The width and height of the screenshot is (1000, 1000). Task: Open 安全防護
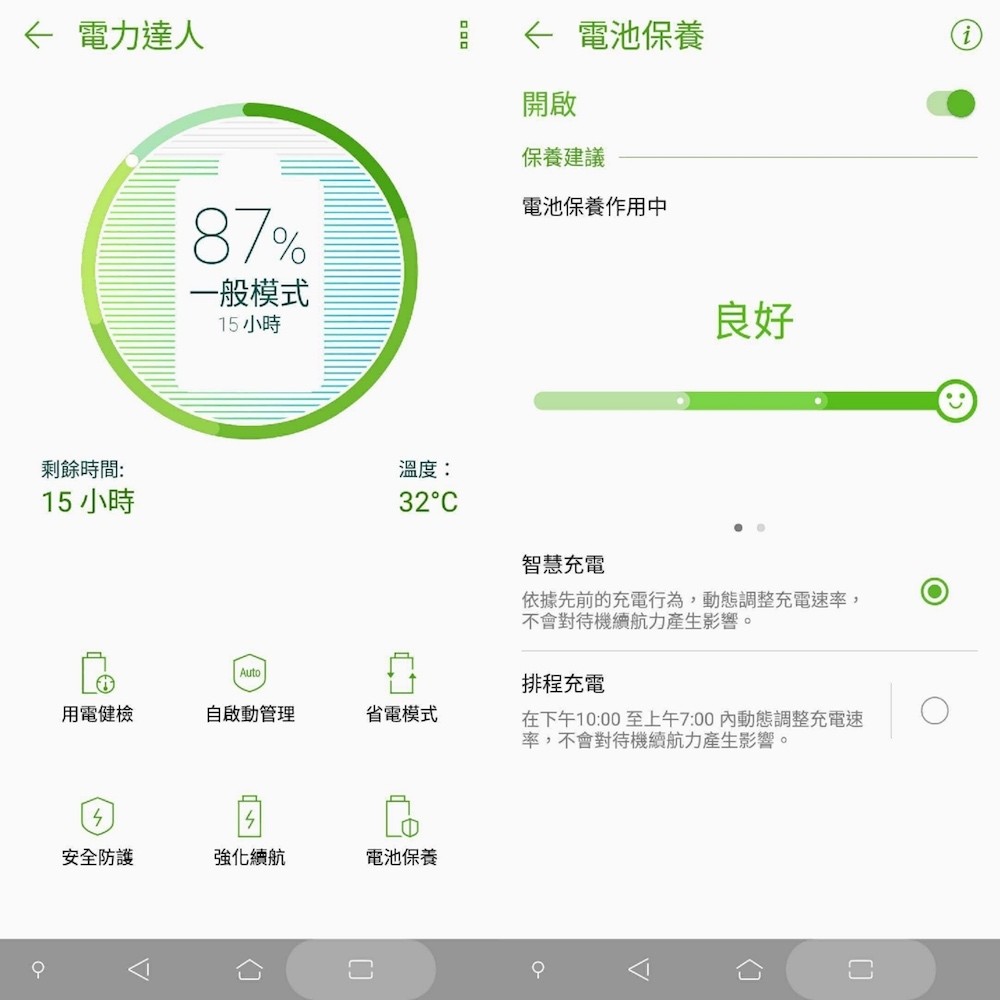(x=97, y=830)
